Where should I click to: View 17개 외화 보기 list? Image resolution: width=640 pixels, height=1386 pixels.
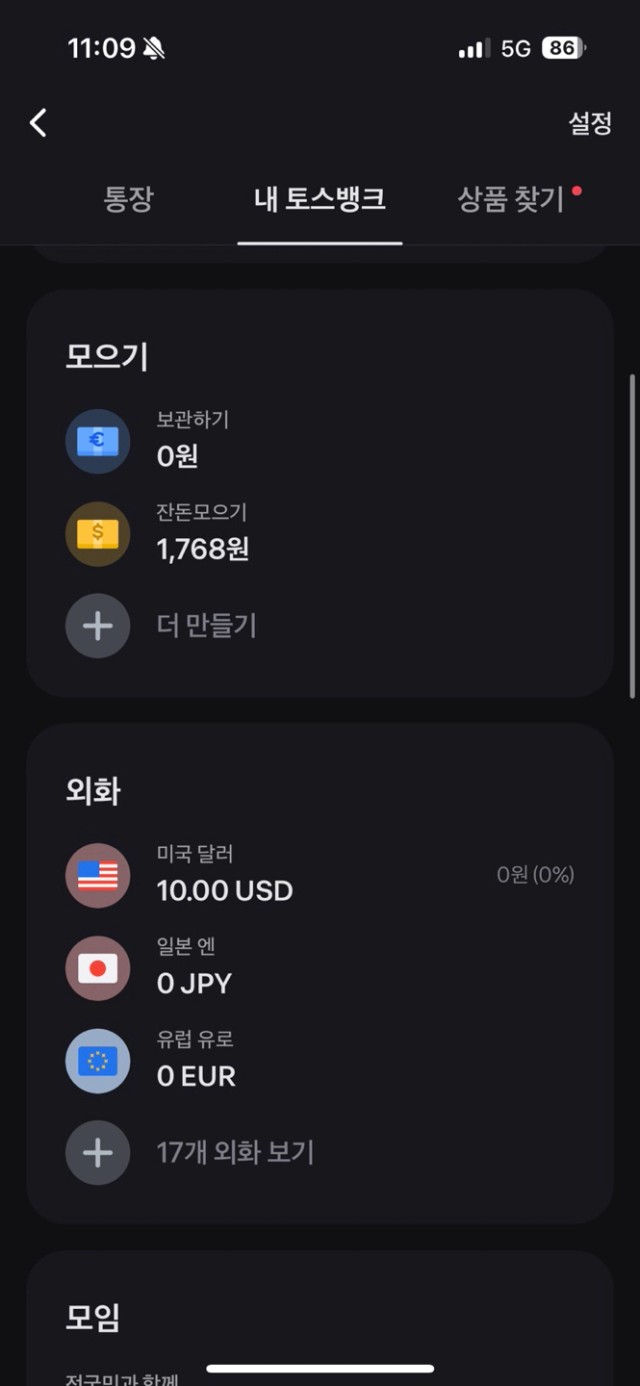click(234, 1153)
